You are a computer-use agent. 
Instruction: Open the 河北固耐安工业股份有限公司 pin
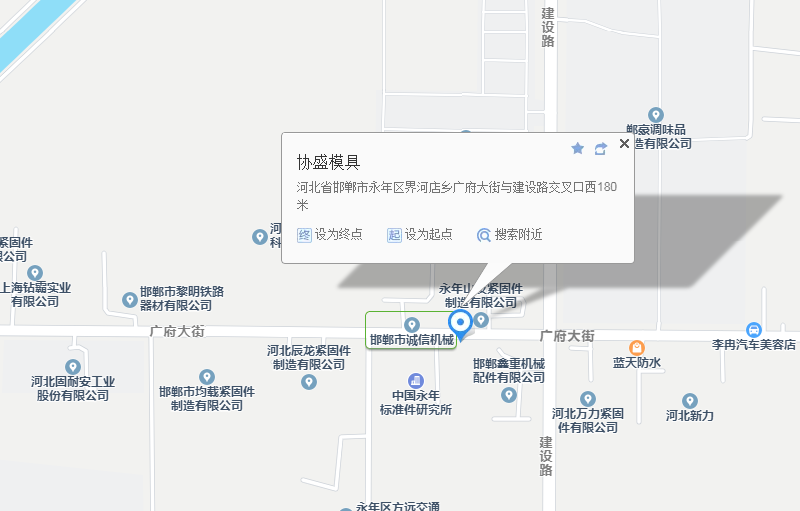coord(72,367)
